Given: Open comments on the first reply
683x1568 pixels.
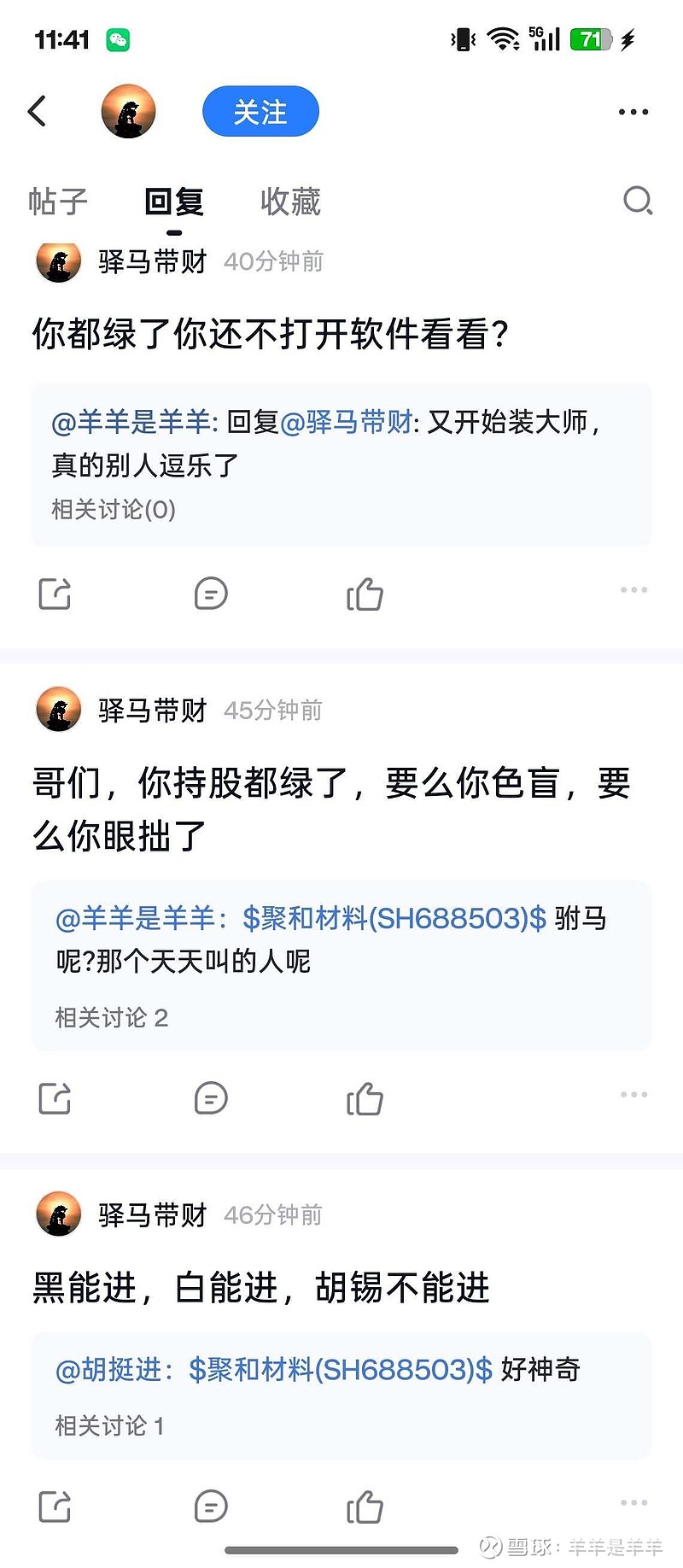Looking at the screenshot, I should 210,594.
